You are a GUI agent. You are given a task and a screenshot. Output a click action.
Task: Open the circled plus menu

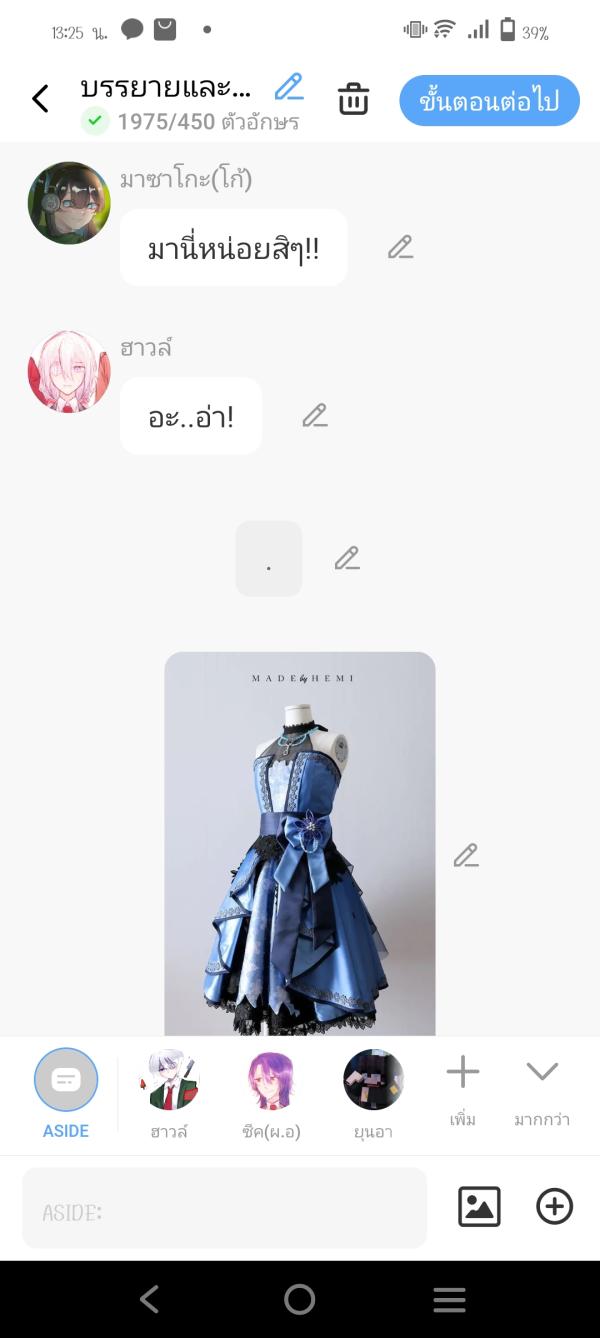click(x=555, y=1207)
